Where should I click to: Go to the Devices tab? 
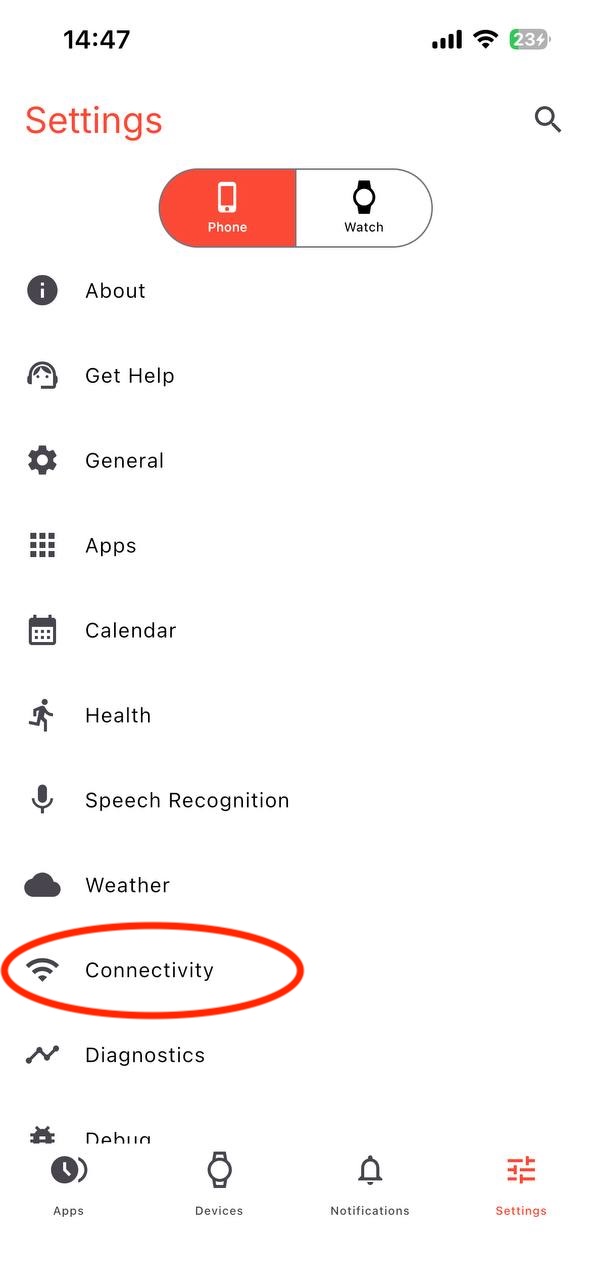(219, 1185)
